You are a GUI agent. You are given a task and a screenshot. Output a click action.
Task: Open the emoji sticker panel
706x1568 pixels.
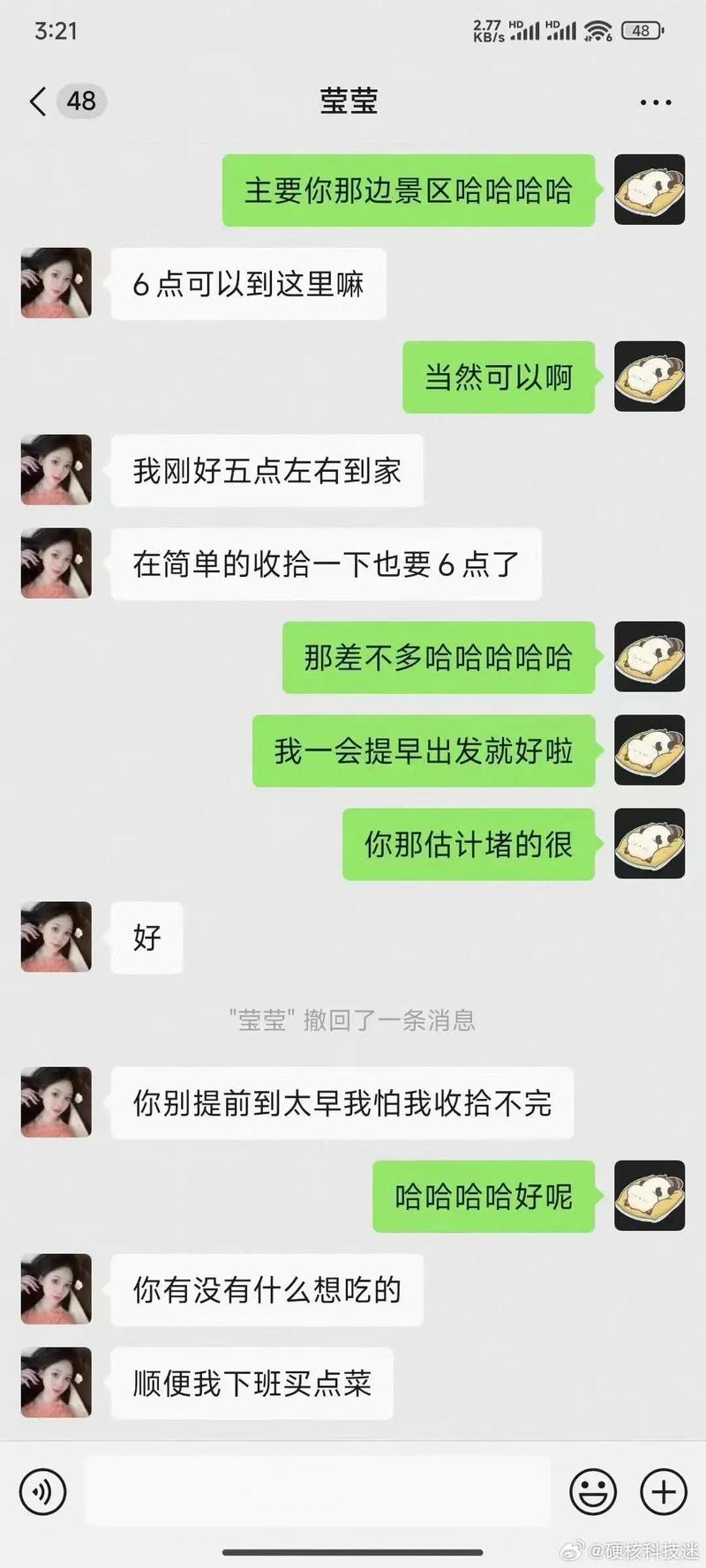[592, 1491]
